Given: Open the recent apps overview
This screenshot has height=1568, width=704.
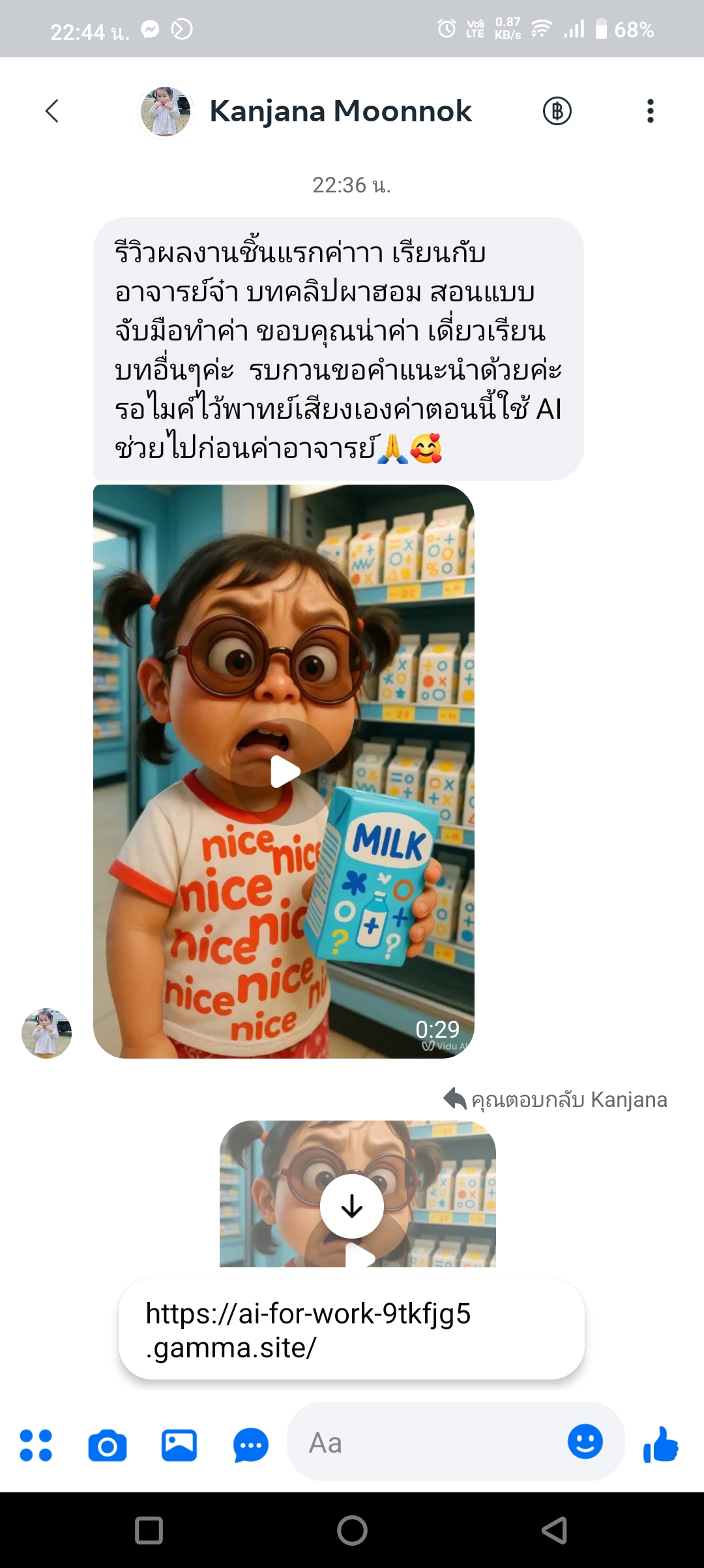Looking at the screenshot, I should tap(149, 1530).
